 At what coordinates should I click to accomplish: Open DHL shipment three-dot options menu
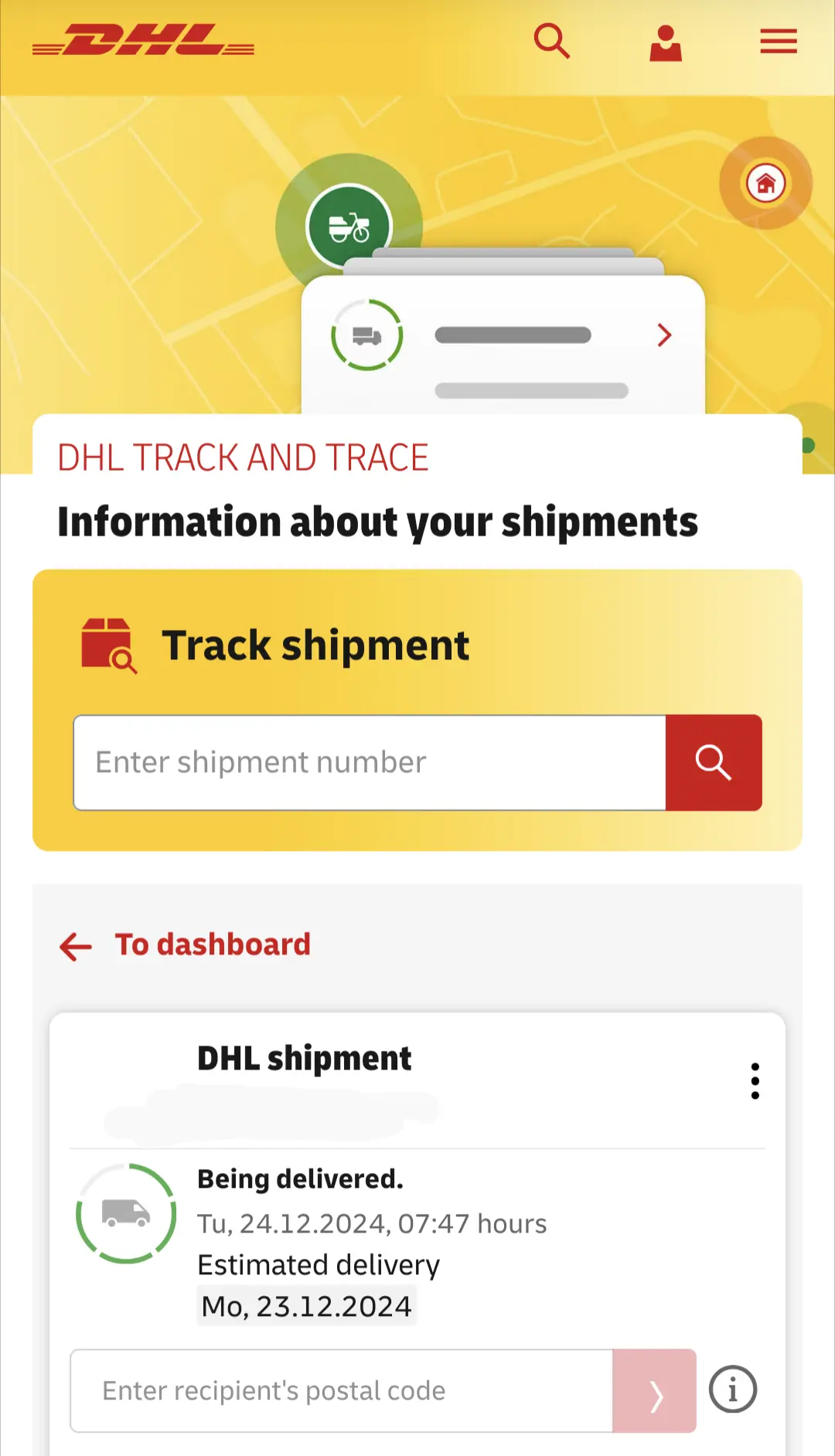point(755,1080)
